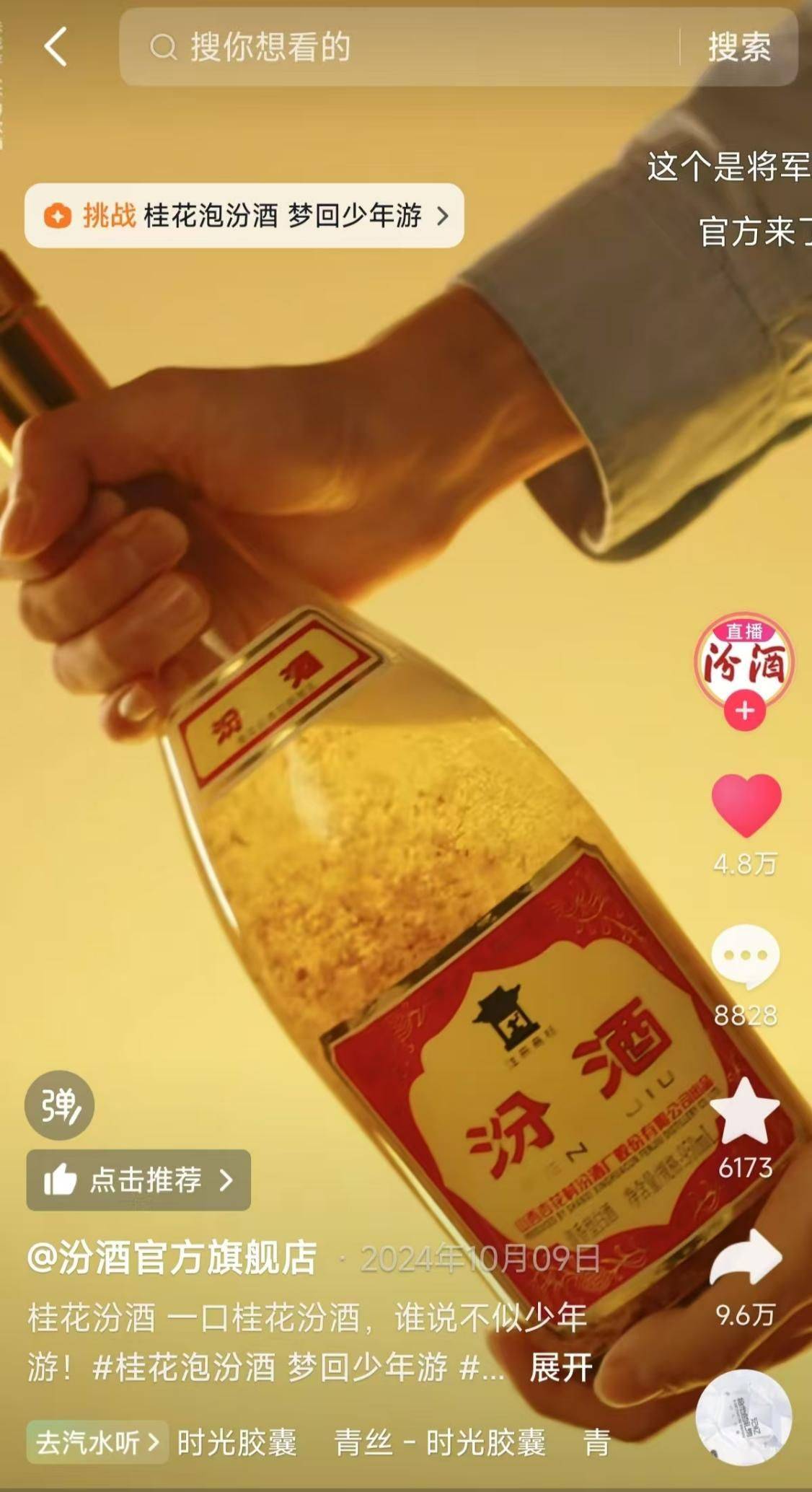Expand the caption with 展开
This screenshot has width=812, height=1492.
[560, 1367]
